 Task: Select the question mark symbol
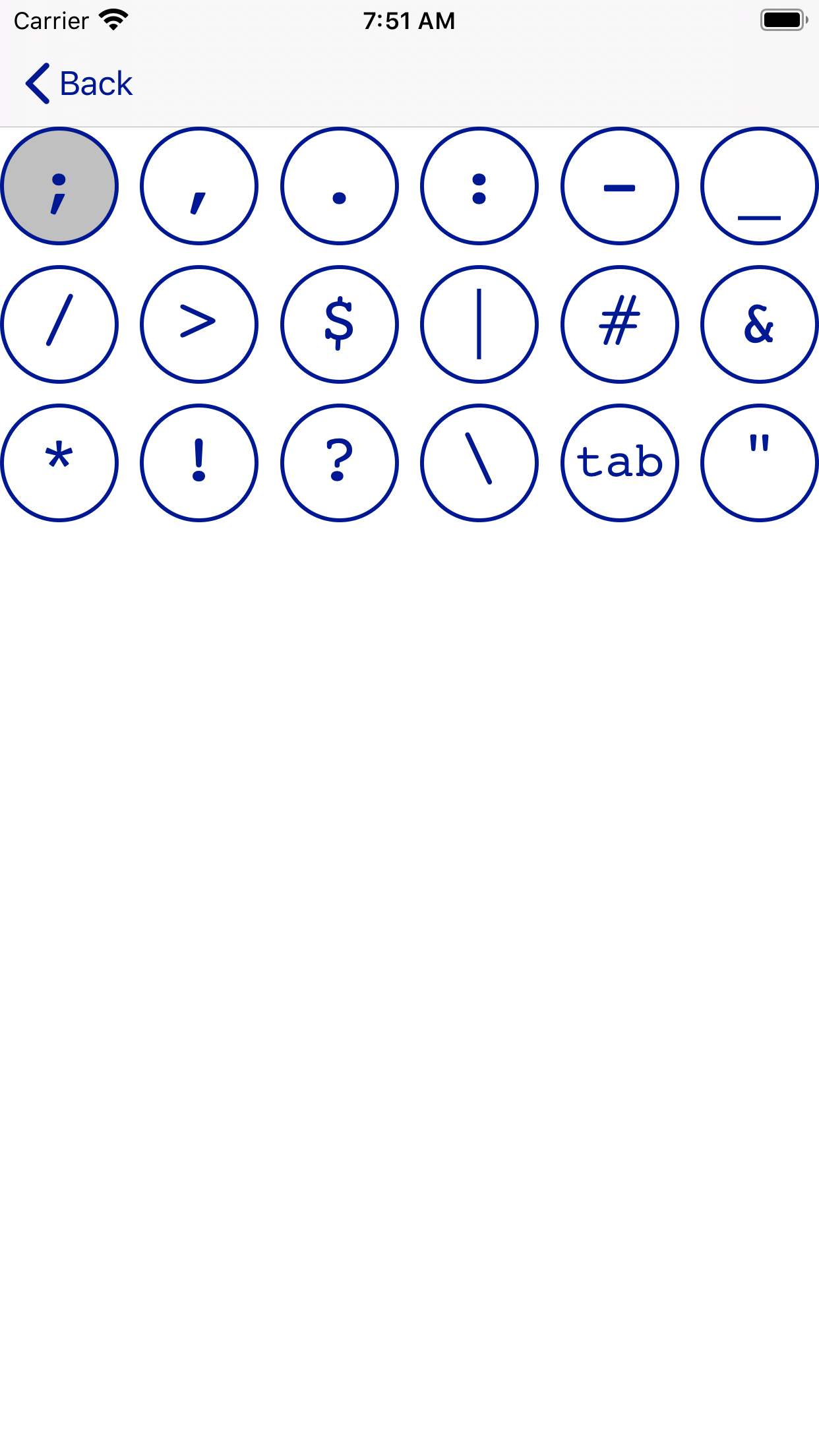coord(339,463)
